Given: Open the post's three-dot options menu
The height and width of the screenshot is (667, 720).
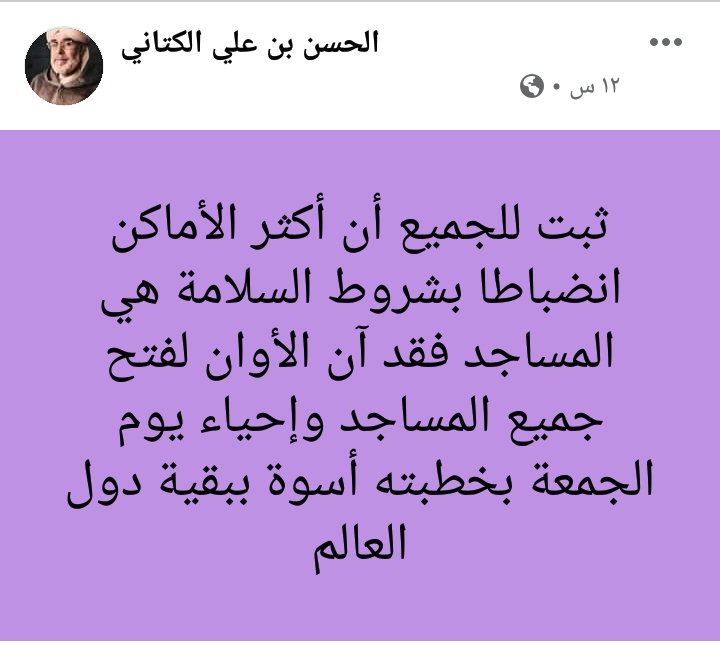Looking at the screenshot, I should point(665,43).
